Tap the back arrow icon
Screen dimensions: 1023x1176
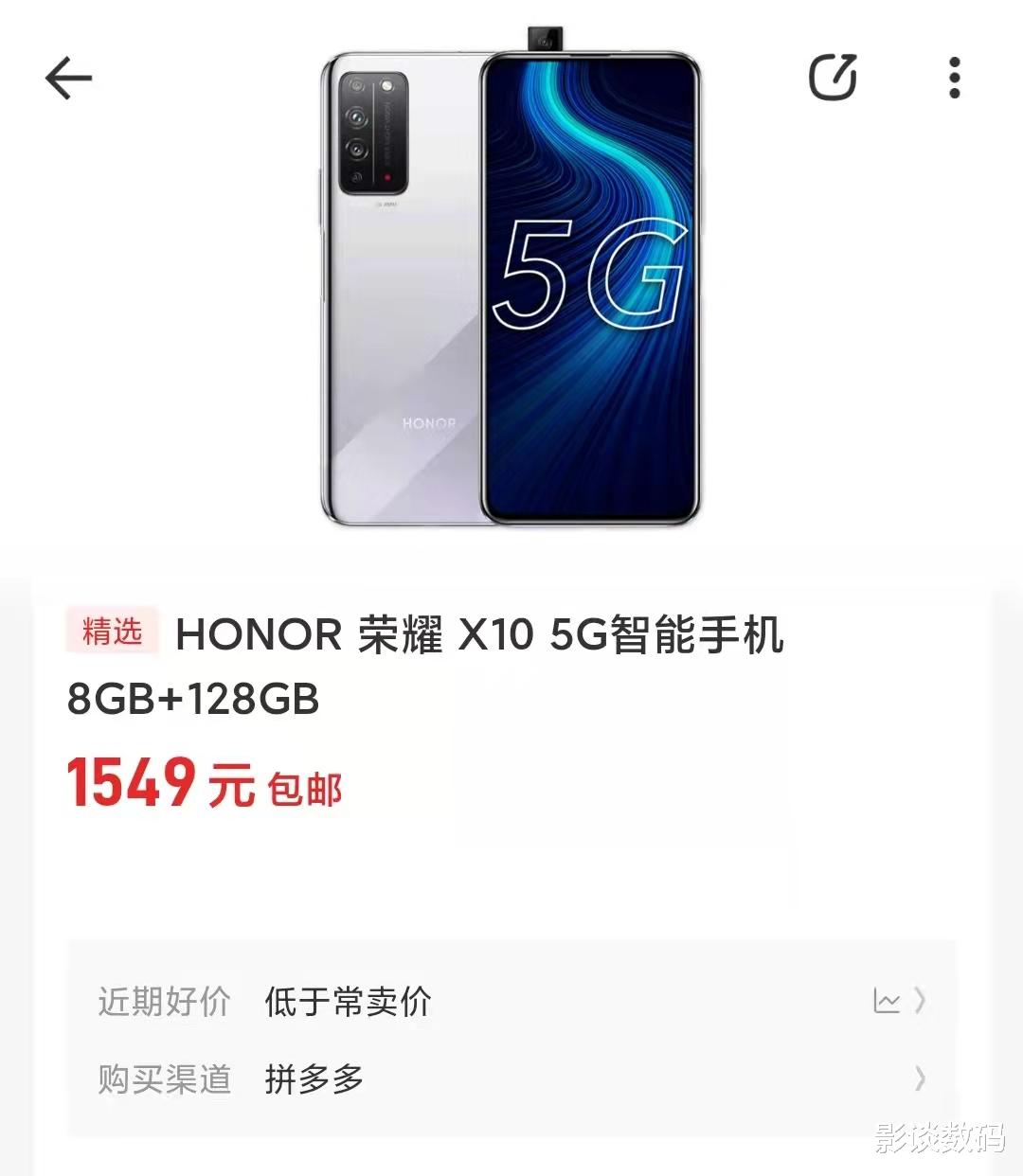(66, 80)
